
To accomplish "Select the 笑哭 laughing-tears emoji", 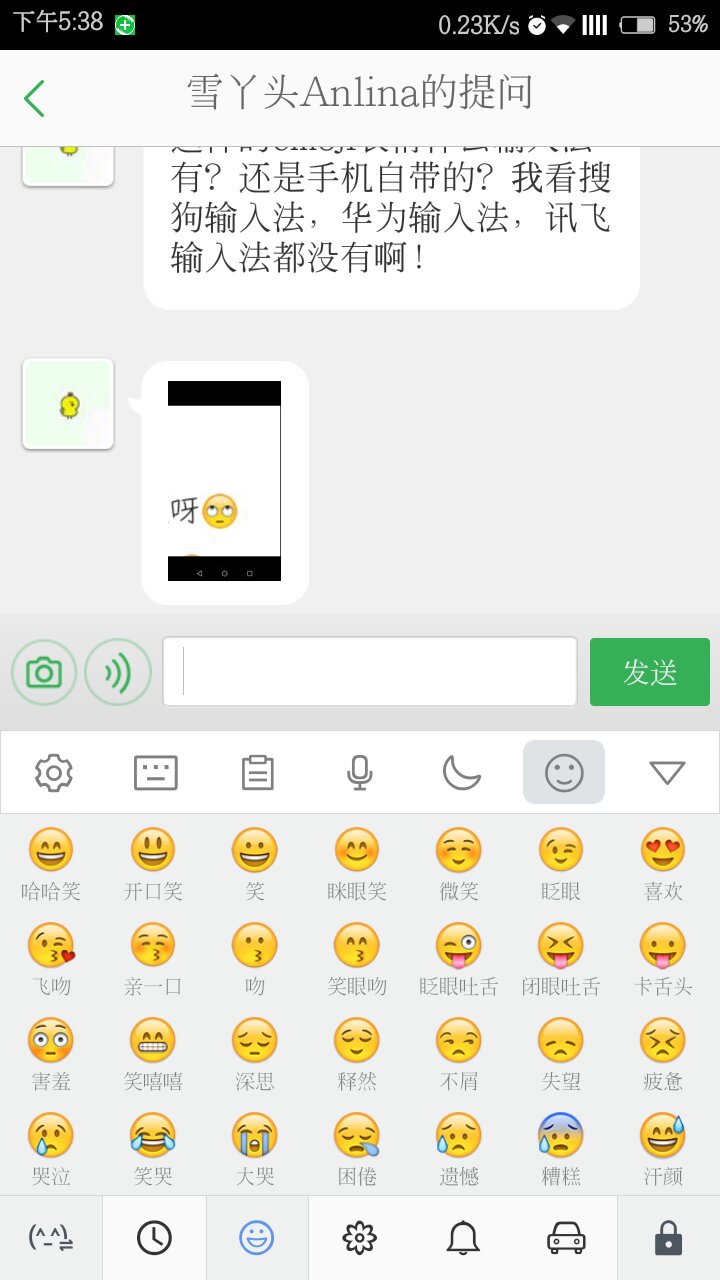I will (153, 1135).
